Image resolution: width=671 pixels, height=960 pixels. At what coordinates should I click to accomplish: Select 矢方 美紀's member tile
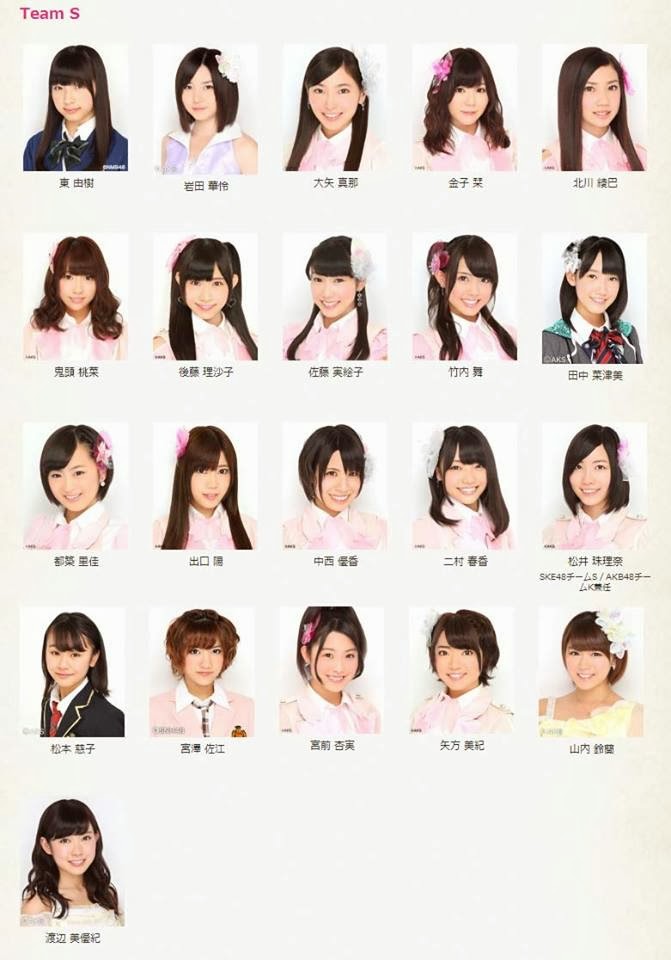pos(460,671)
